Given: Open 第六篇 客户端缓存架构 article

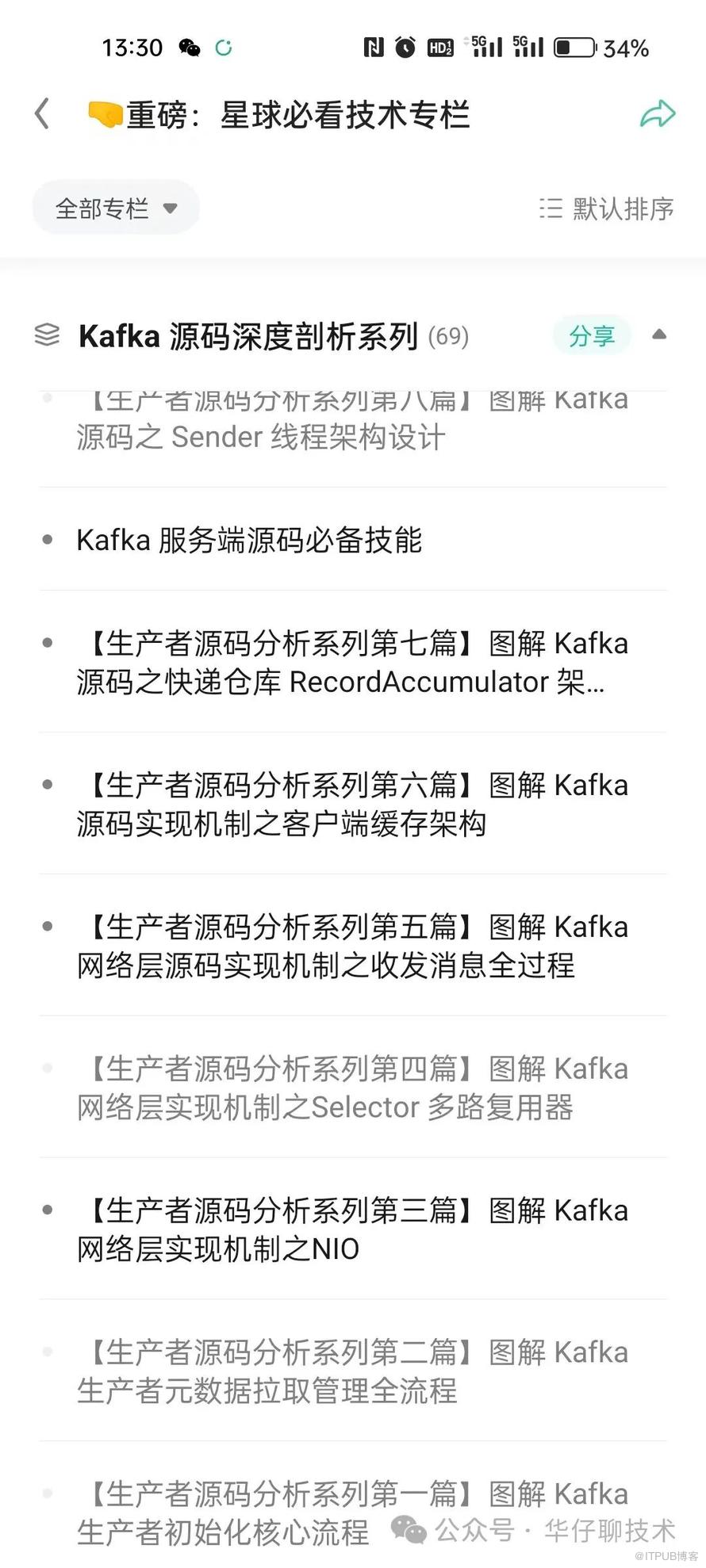Looking at the screenshot, I should 352,804.
